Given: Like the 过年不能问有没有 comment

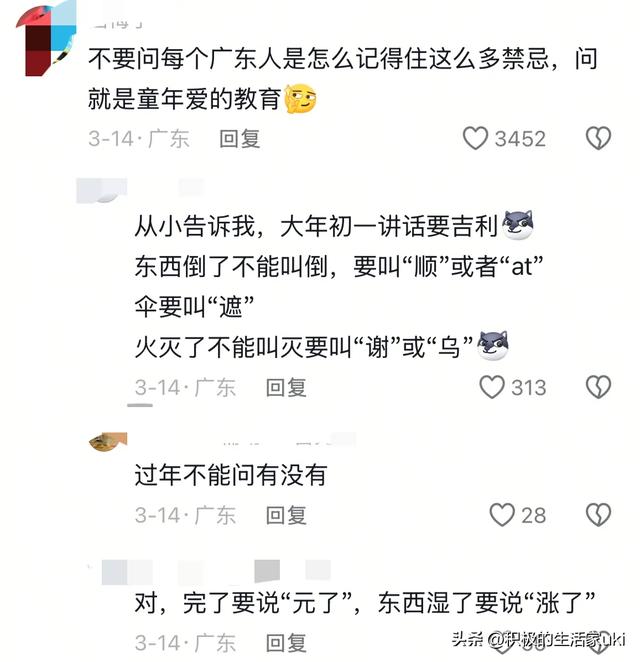Looking at the screenshot, I should (502, 515).
